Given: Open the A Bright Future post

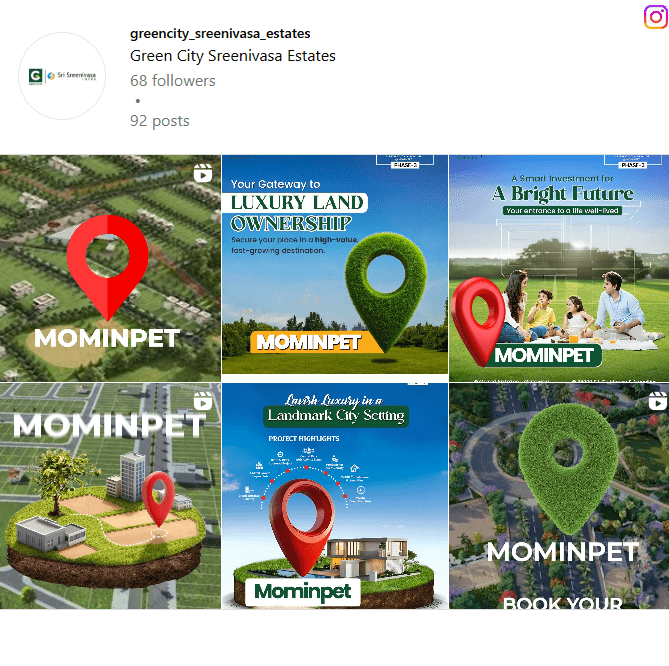Looking at the screenshot, I should coord(558,268).
